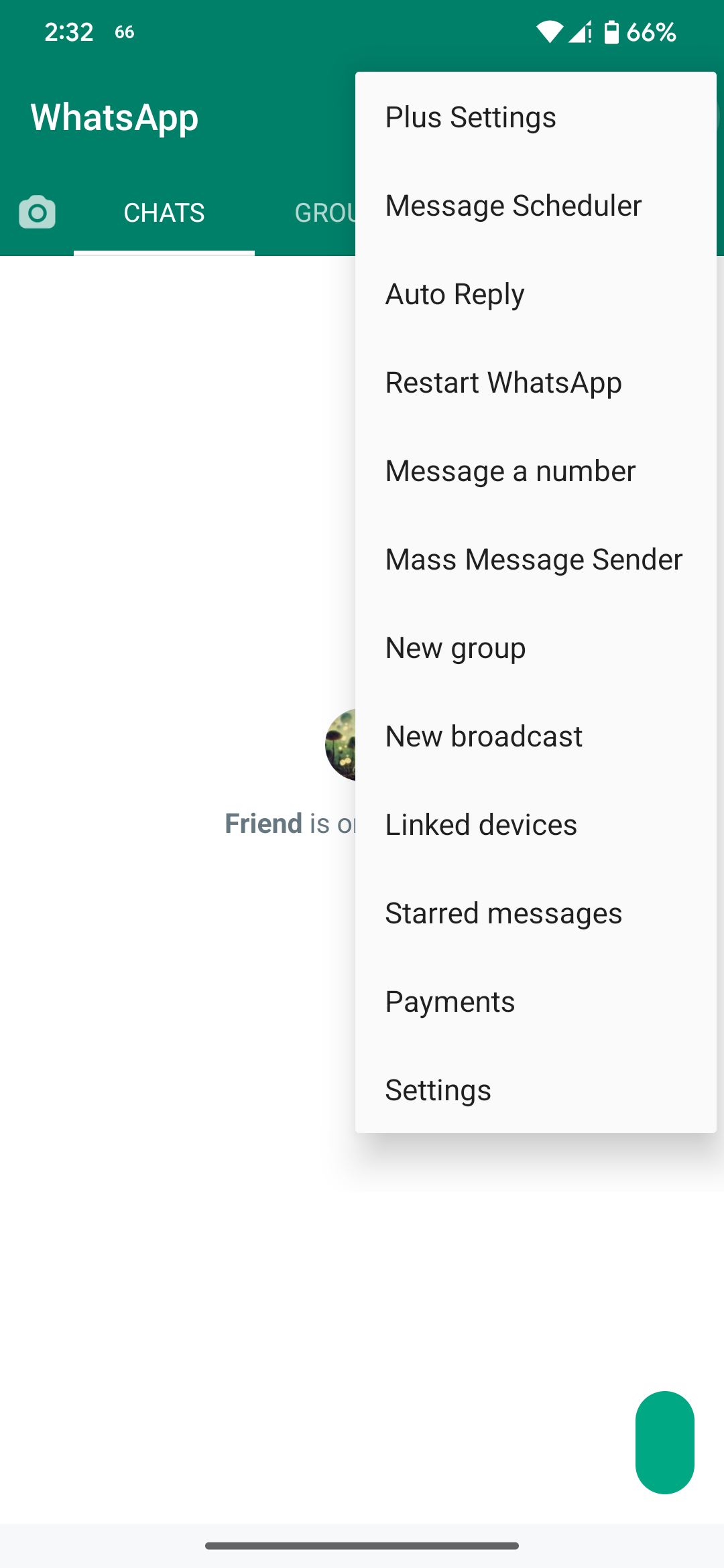Tap the green floating action button
Viewport: 724px width, 1568px height.
click(665, 1442)
